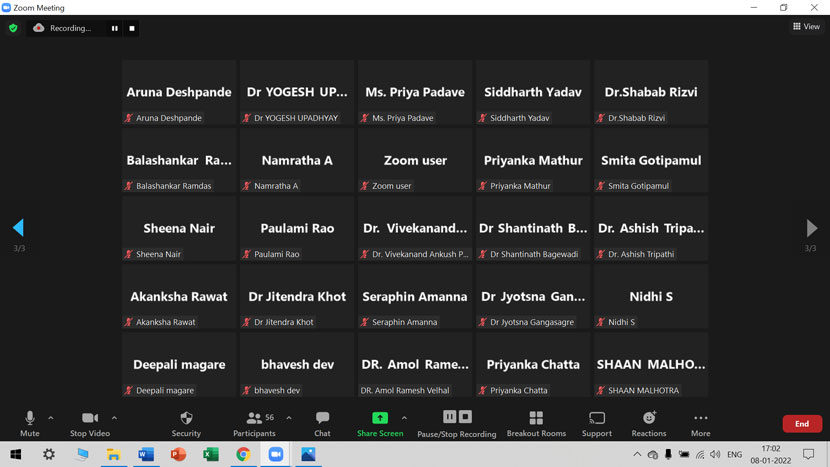Image resolution: width=830 pixels, height=467 pixels.
Task: Expand audio options arrow beside Mute
Action: point(51,418)
